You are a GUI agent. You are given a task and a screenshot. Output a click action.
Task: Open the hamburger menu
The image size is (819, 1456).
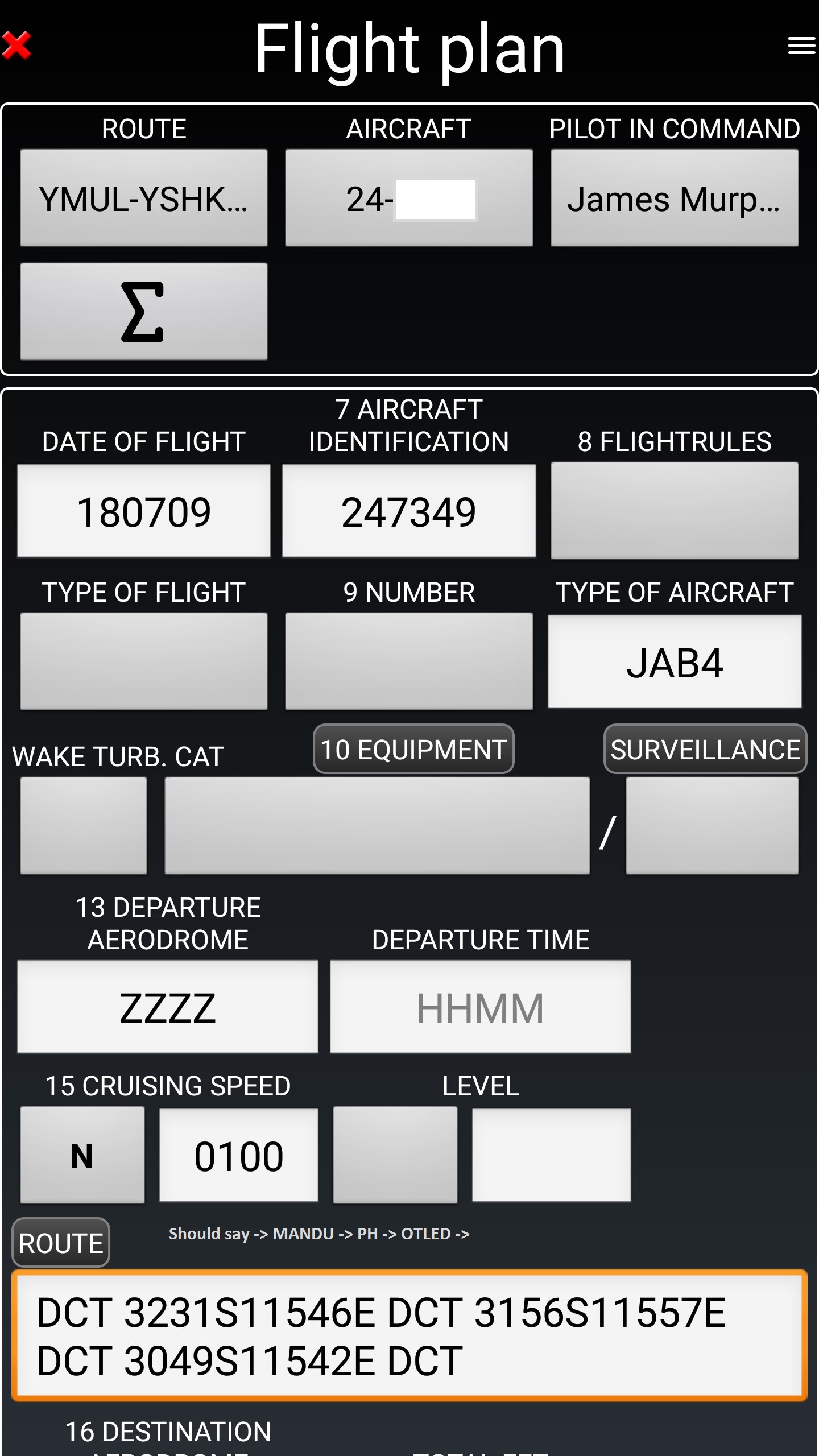[x=801, y=45]
